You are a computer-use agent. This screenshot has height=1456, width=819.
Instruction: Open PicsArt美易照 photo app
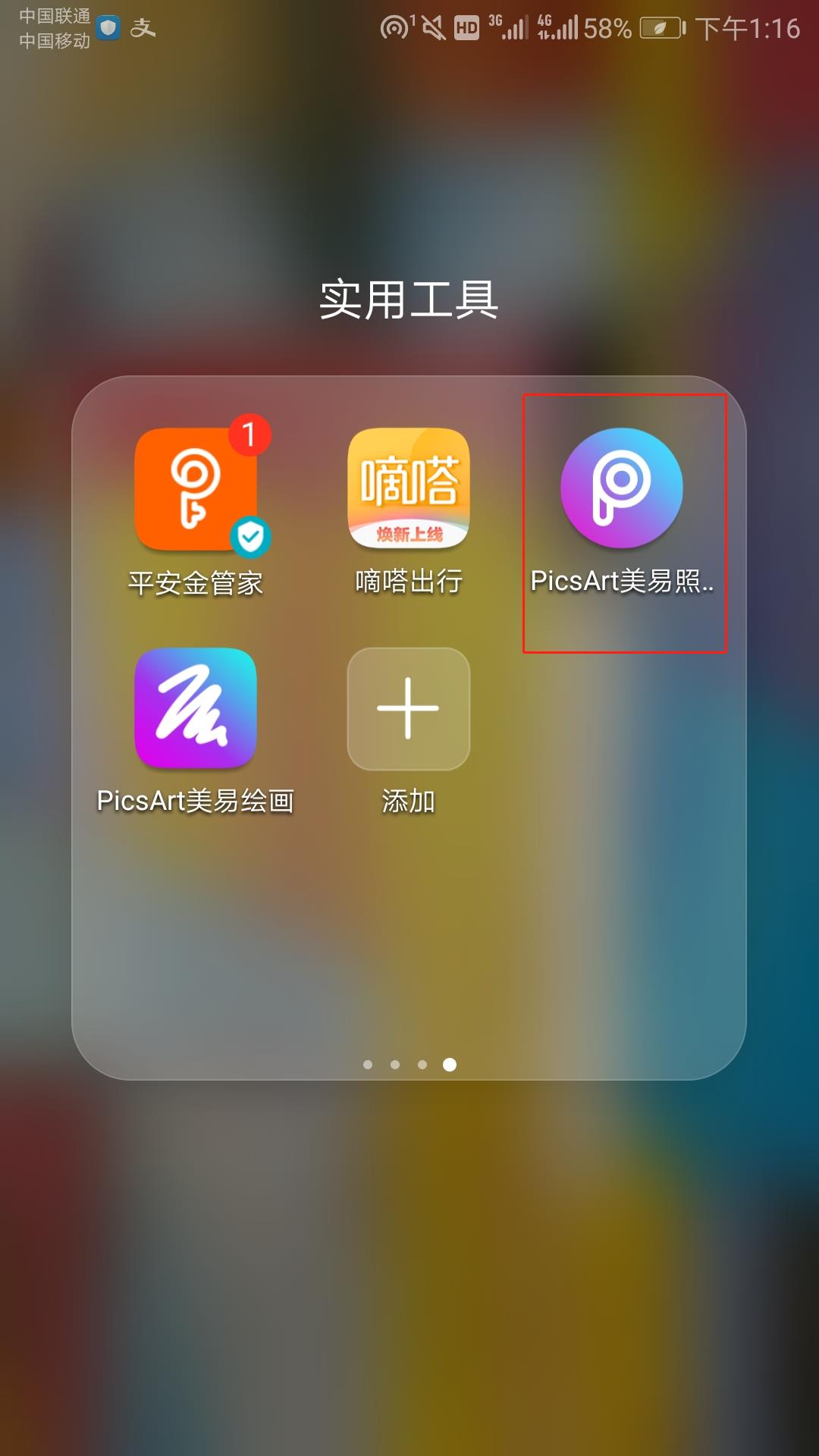[622, 489]
